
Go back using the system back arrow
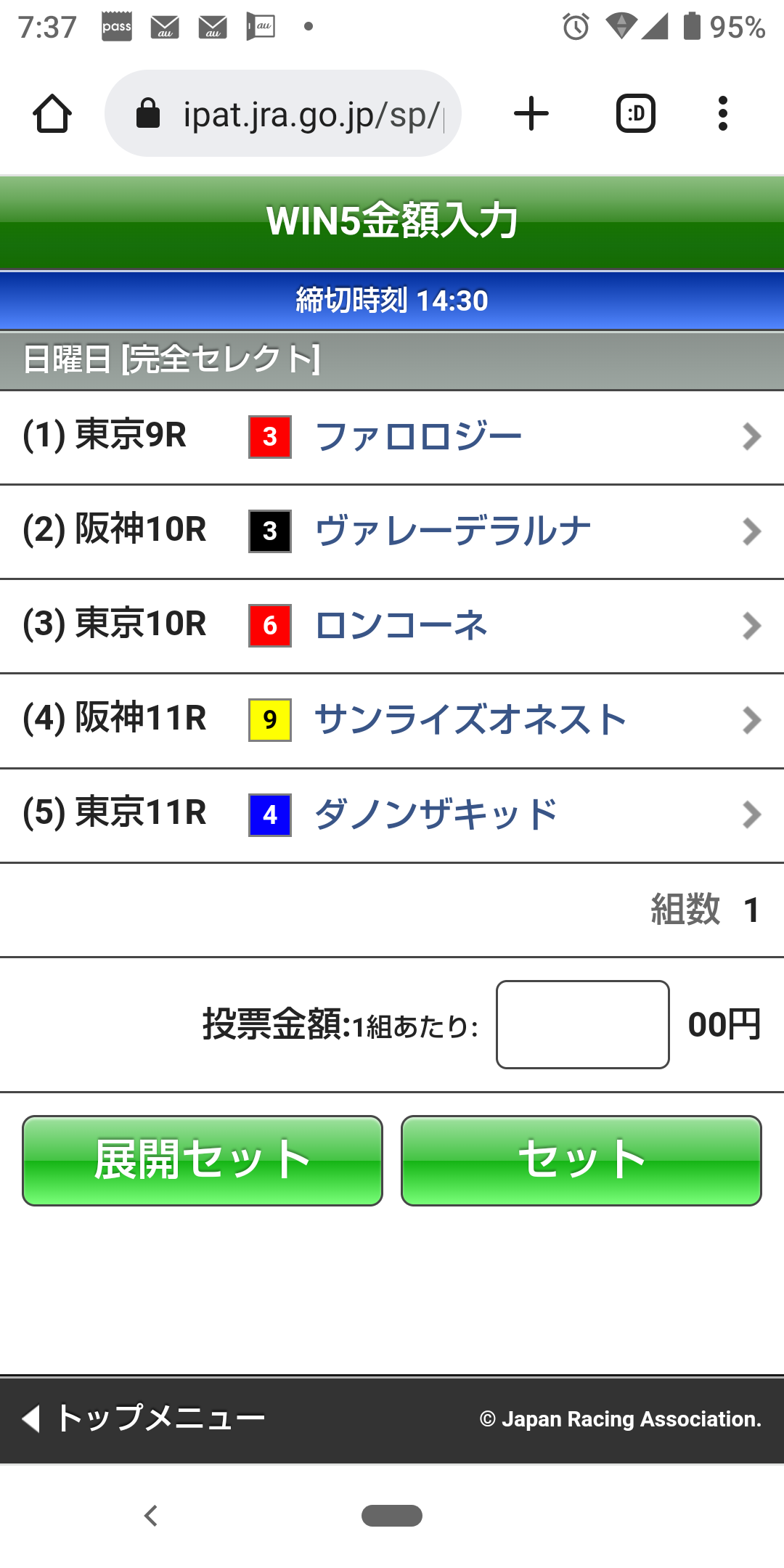click(151, 1516)
